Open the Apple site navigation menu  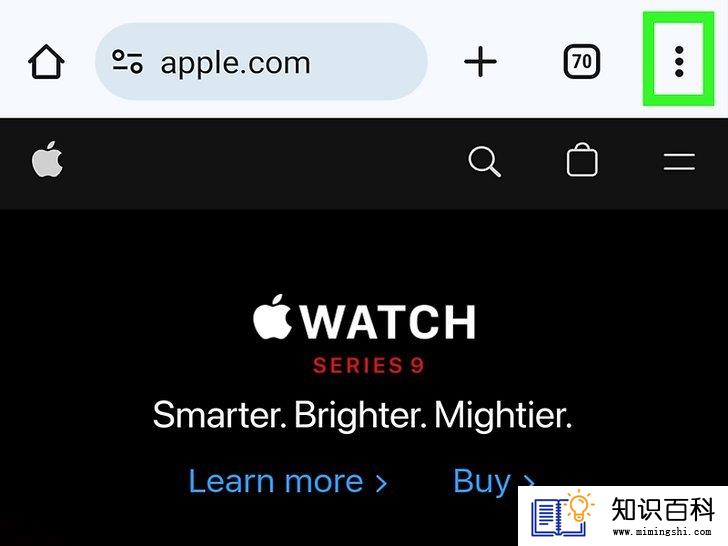click(679, 161)
